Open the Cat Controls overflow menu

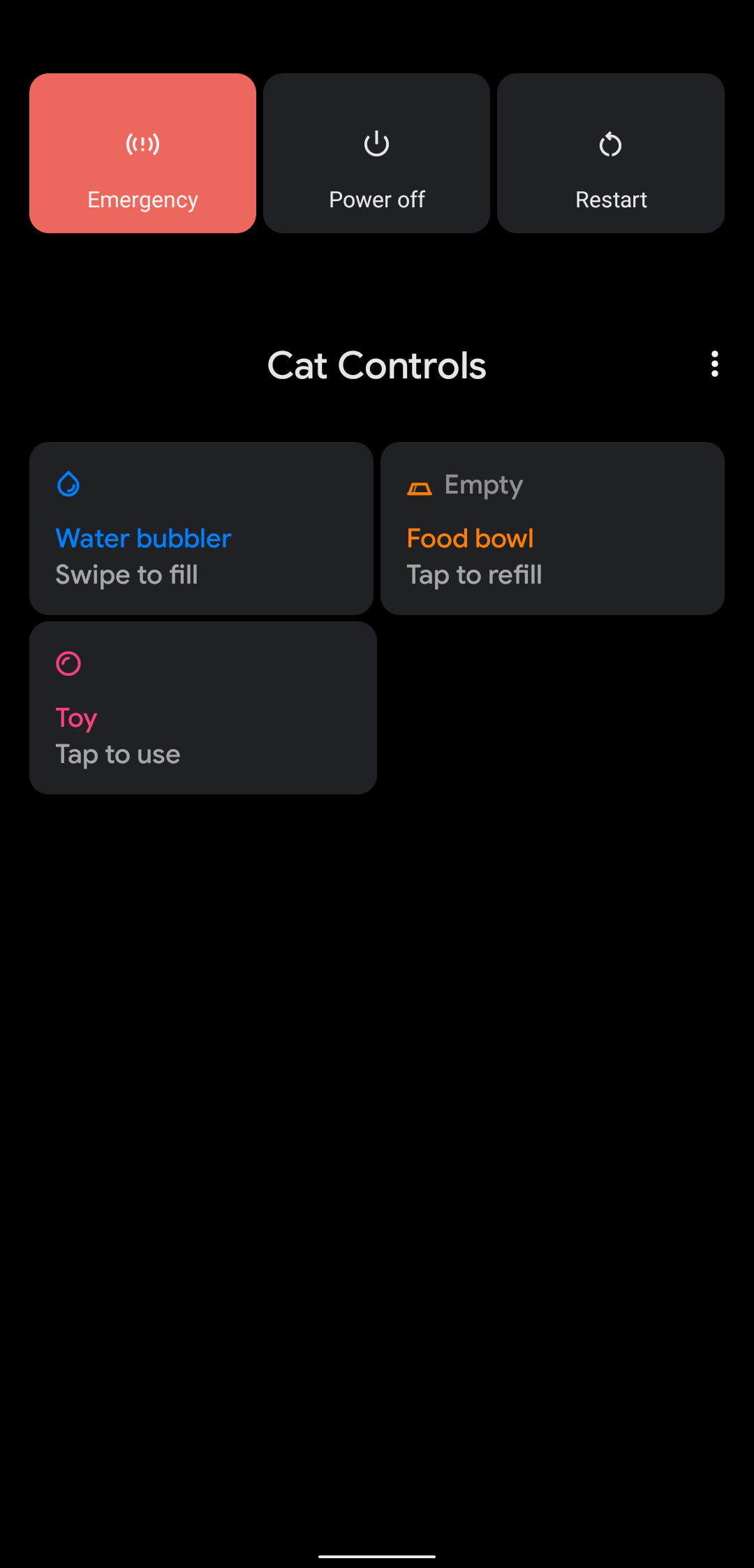[714, 364]
